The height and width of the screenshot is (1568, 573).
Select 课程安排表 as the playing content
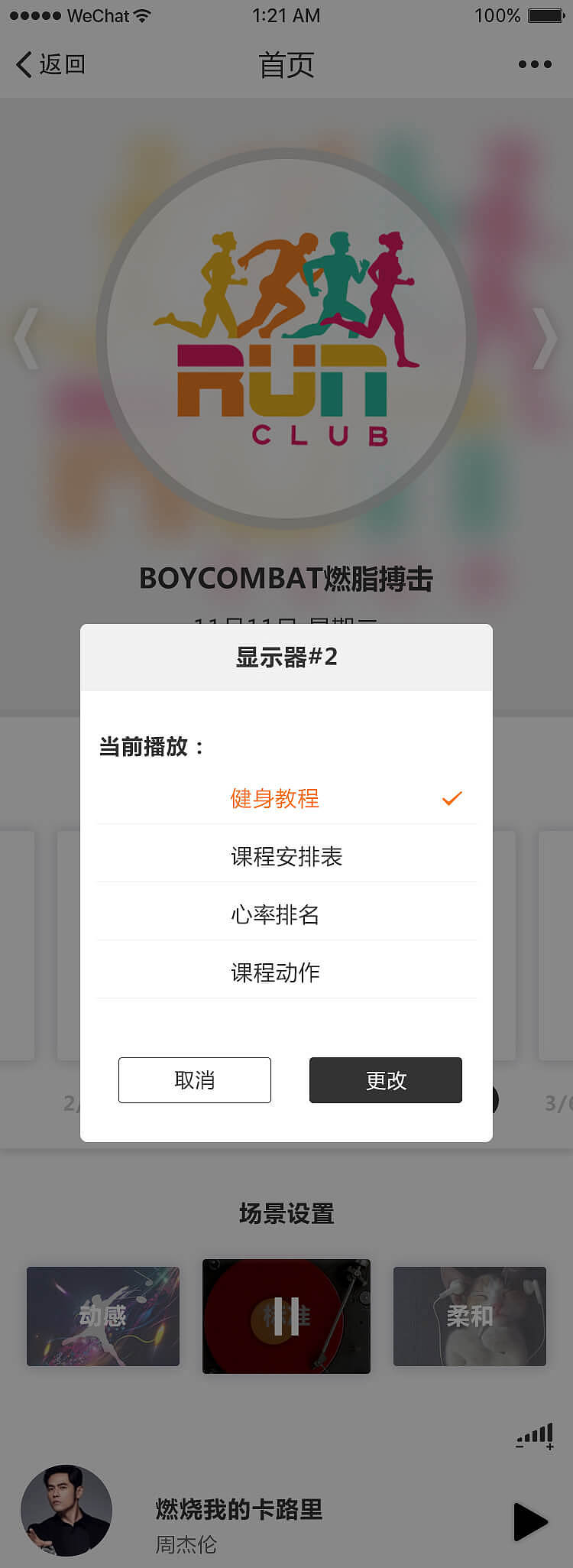[286, 856]
